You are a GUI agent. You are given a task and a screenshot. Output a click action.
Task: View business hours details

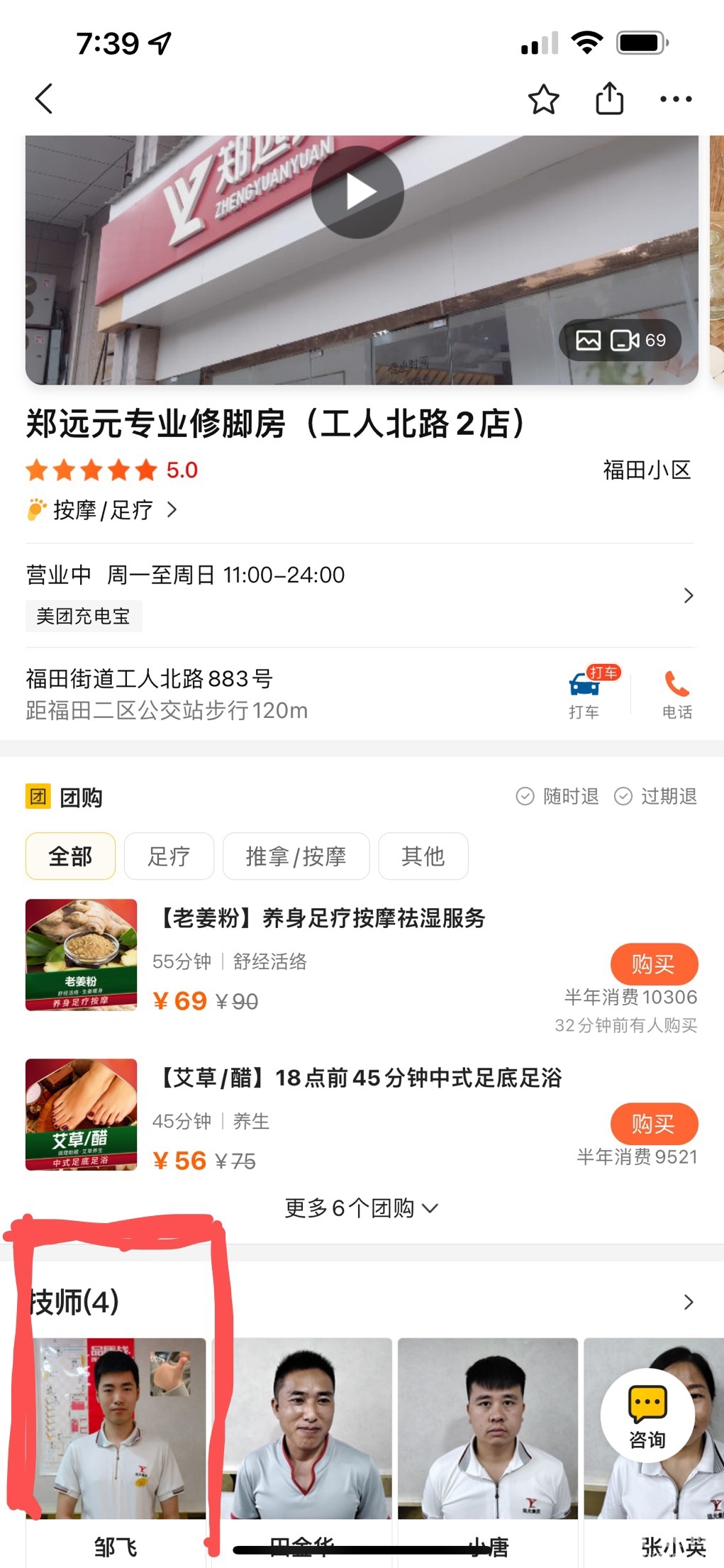point(687,595)
